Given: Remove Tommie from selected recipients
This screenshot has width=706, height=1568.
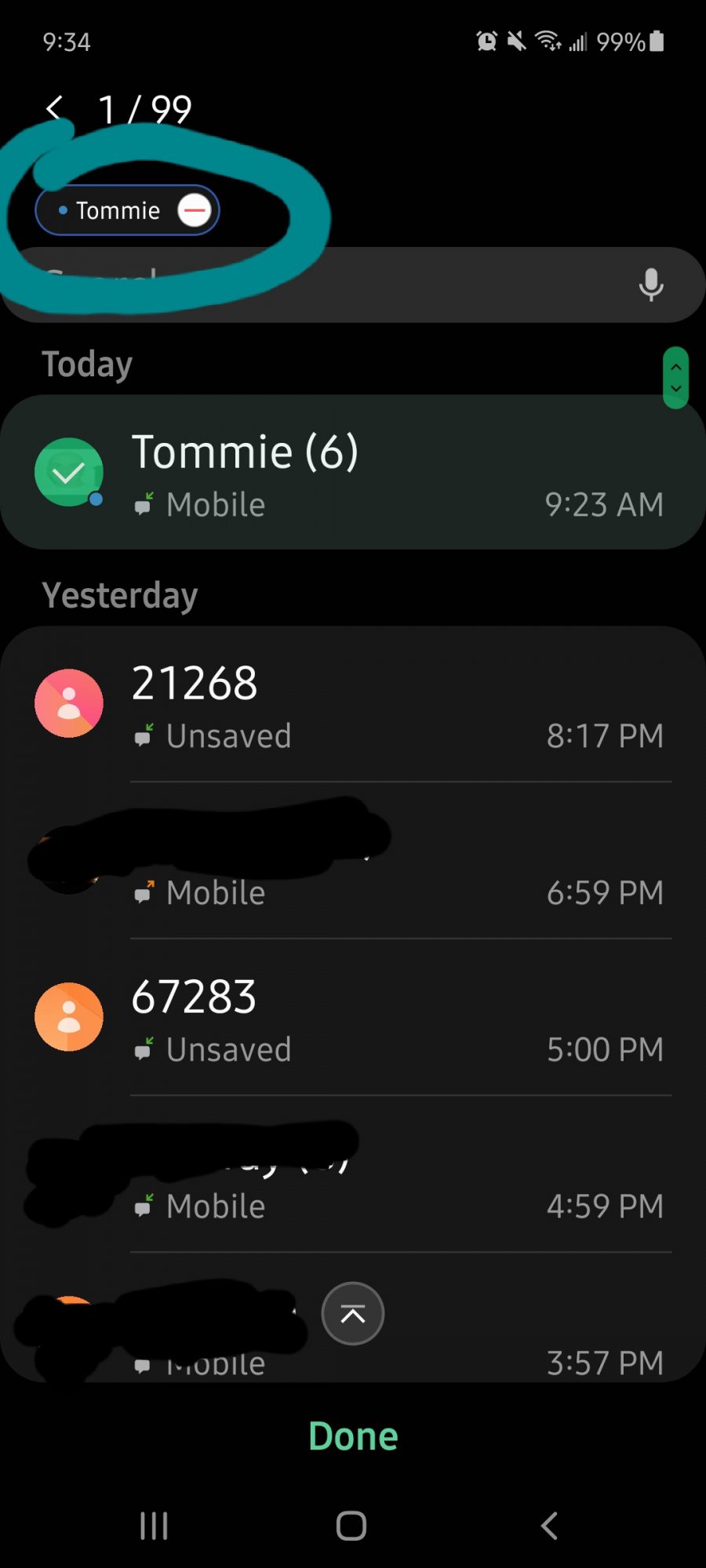Looking at the screenshot, I should tap(195, 210).
